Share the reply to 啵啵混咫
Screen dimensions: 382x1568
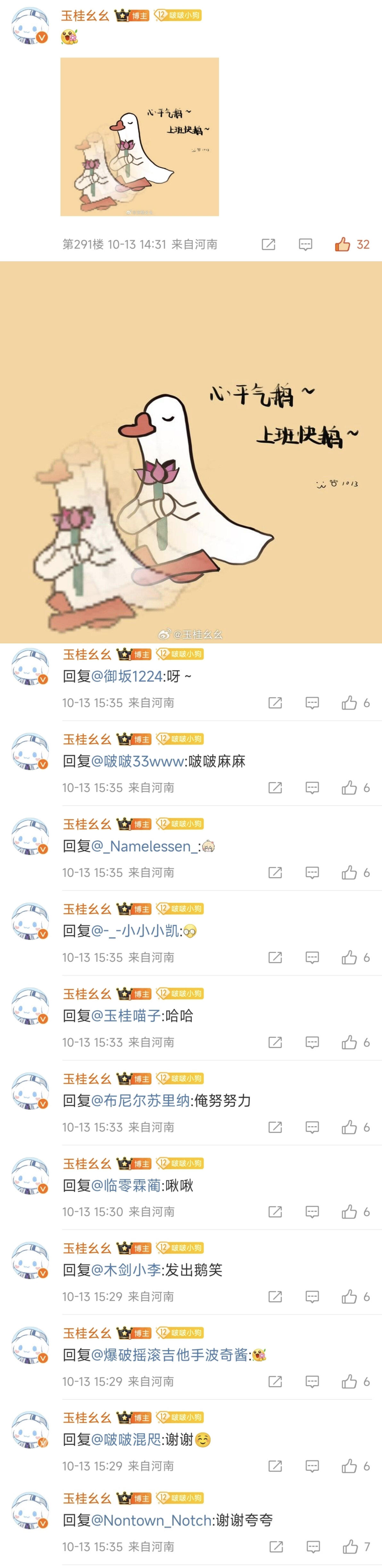[x=275, y=1466]
